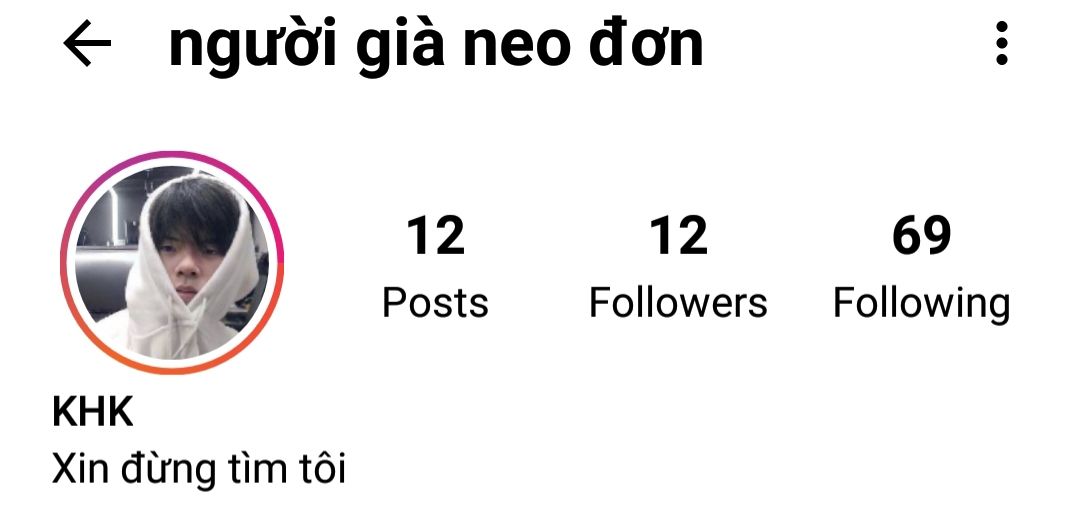Screen dimensions: 1080x519
Task: Open the 69 Following list
Action: click(x=921, y=267)
